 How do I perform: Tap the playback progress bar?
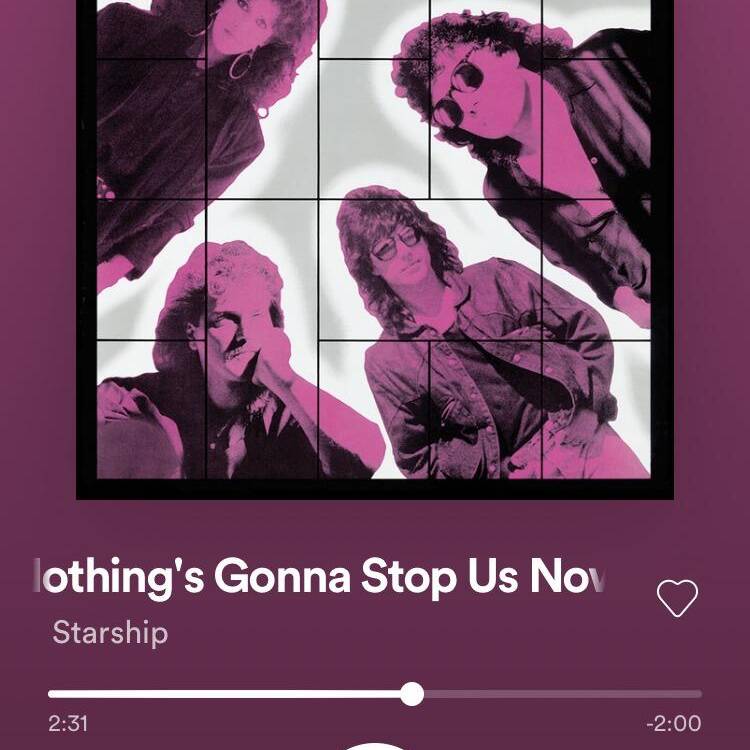click(x=375, y=694)
